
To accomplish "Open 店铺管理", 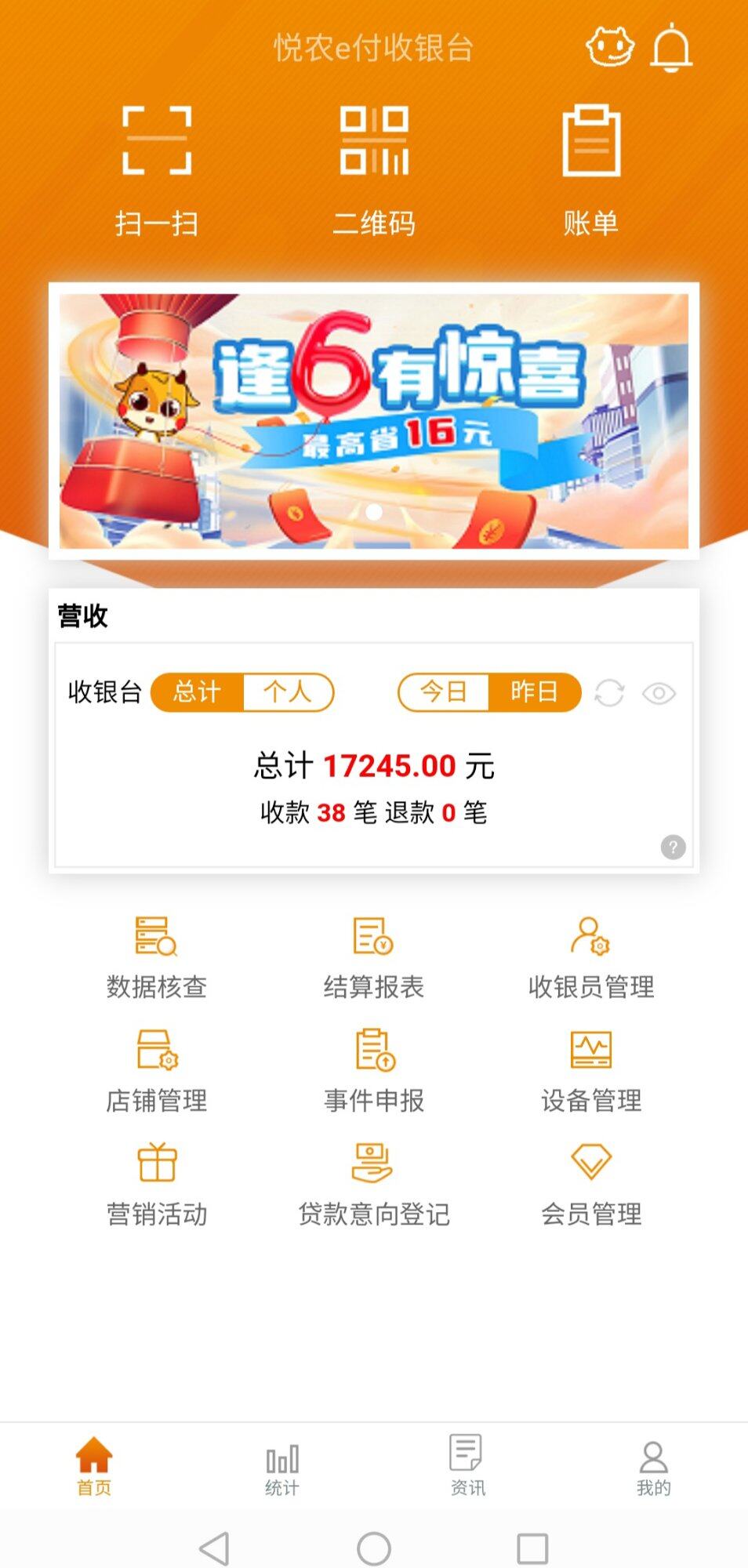I will (x=157, y=1070).
